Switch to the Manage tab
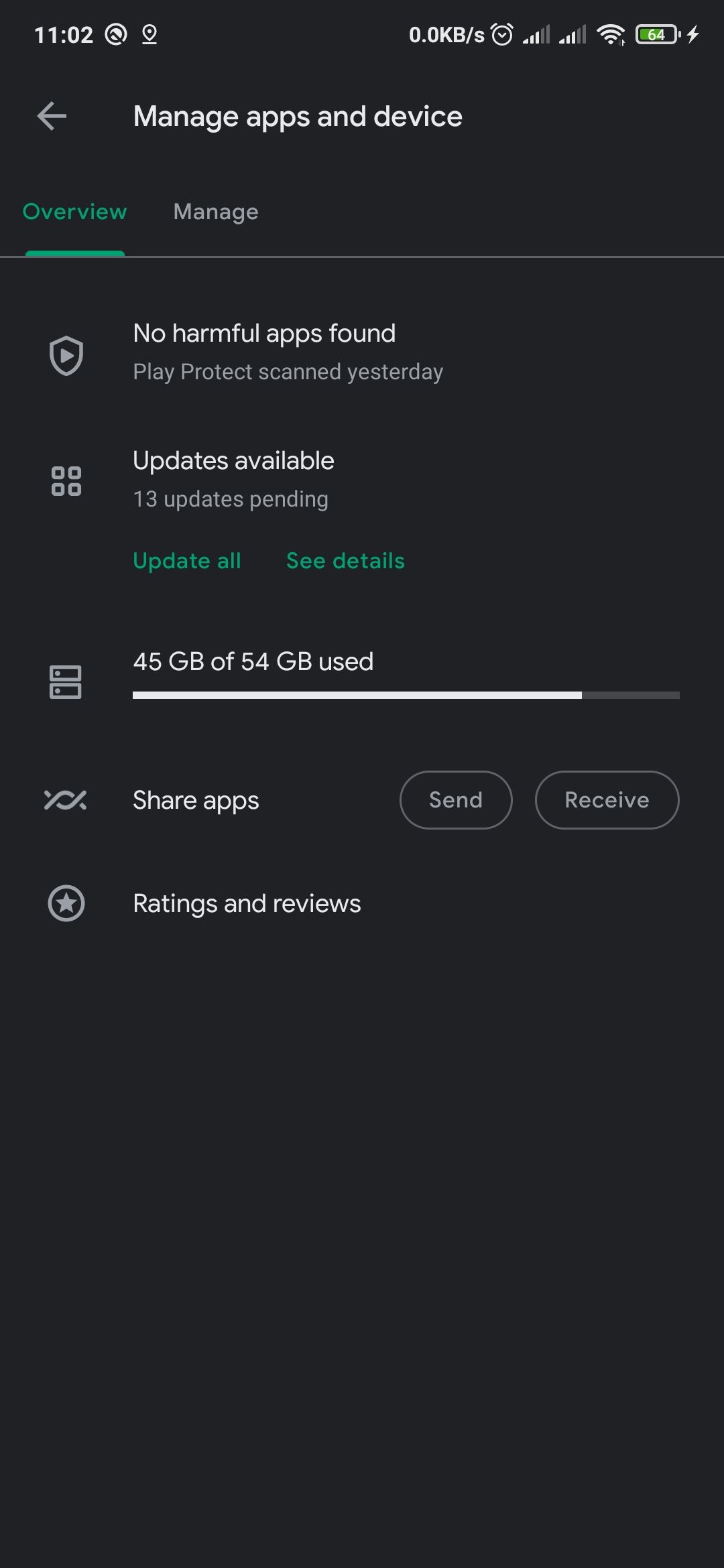724x1568 pixels. click(x=215, y=212)
